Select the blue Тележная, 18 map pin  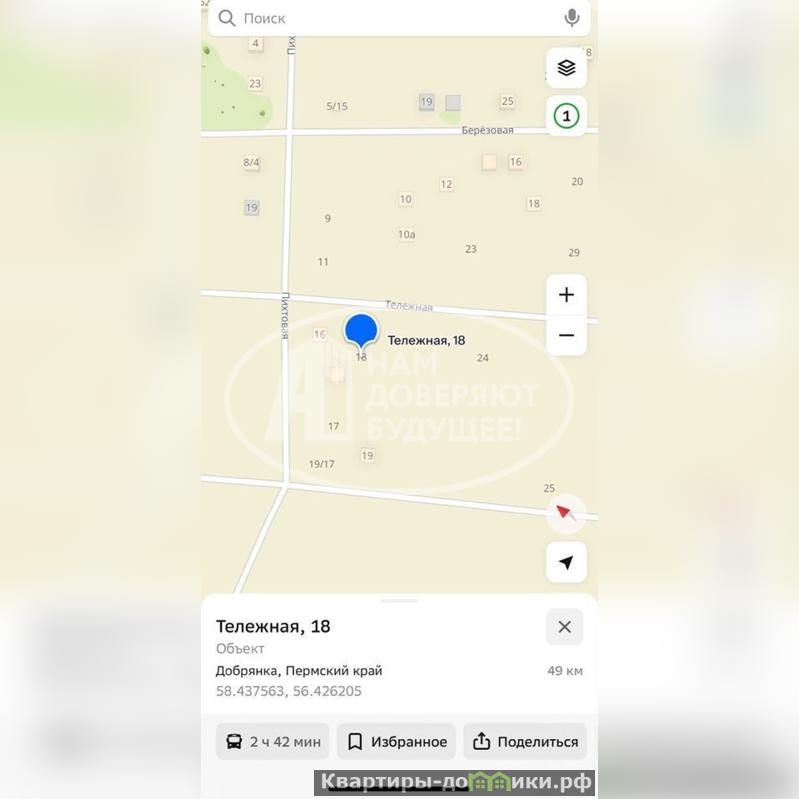[x=361, y=332]
